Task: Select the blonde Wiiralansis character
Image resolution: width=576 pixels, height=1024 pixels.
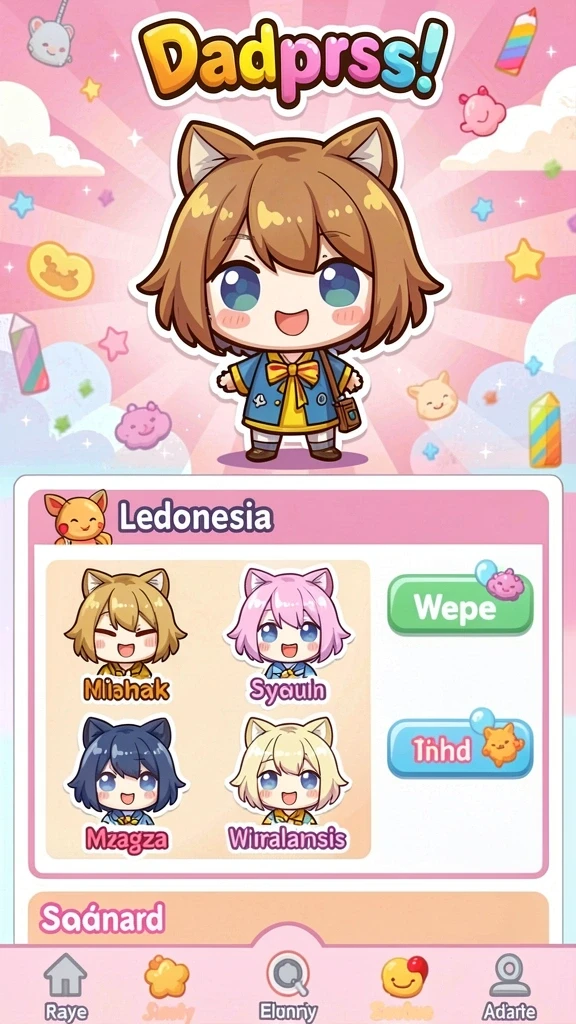Action: point(288,784)
